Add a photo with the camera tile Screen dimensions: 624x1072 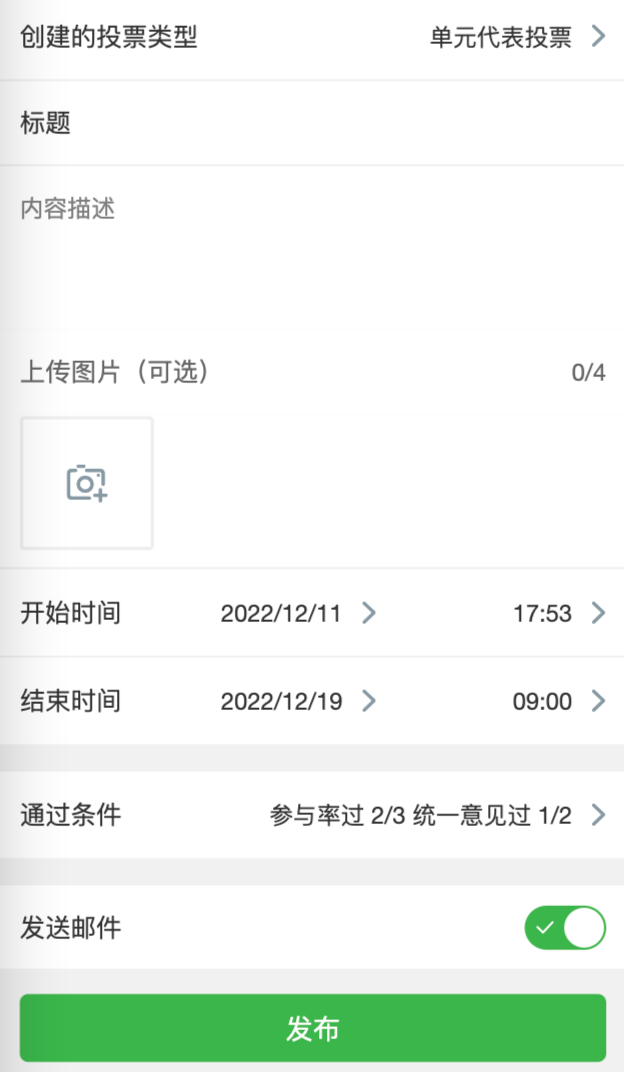pyautogui.click(x=87, y=483)
